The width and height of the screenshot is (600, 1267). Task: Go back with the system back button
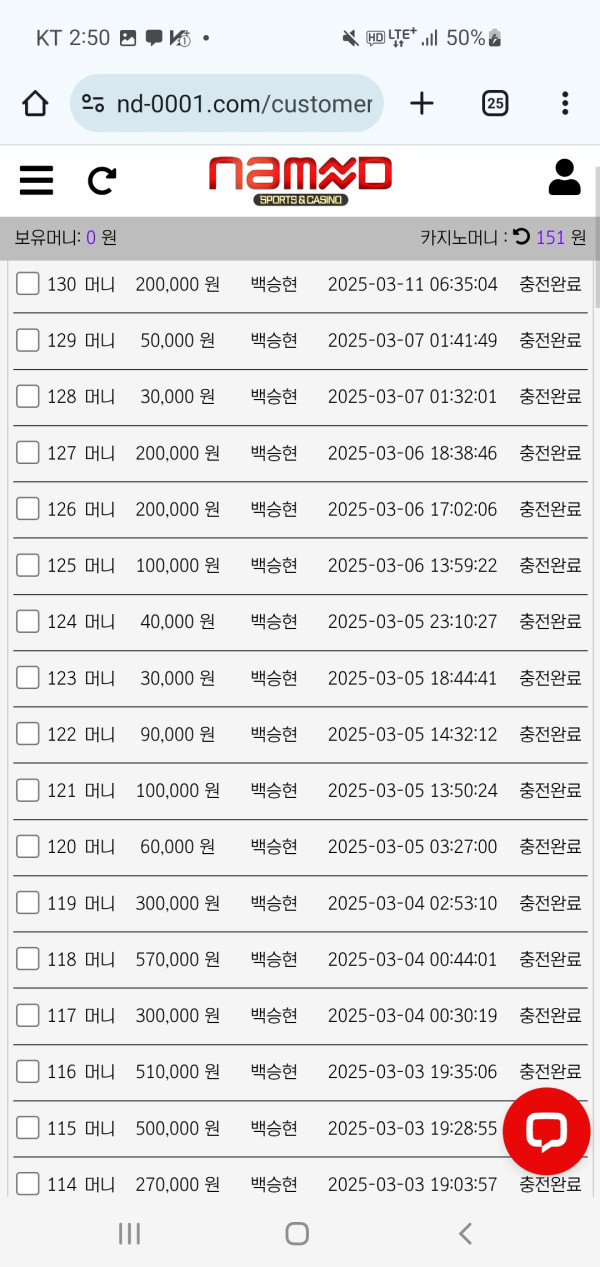coord(465,1233)
